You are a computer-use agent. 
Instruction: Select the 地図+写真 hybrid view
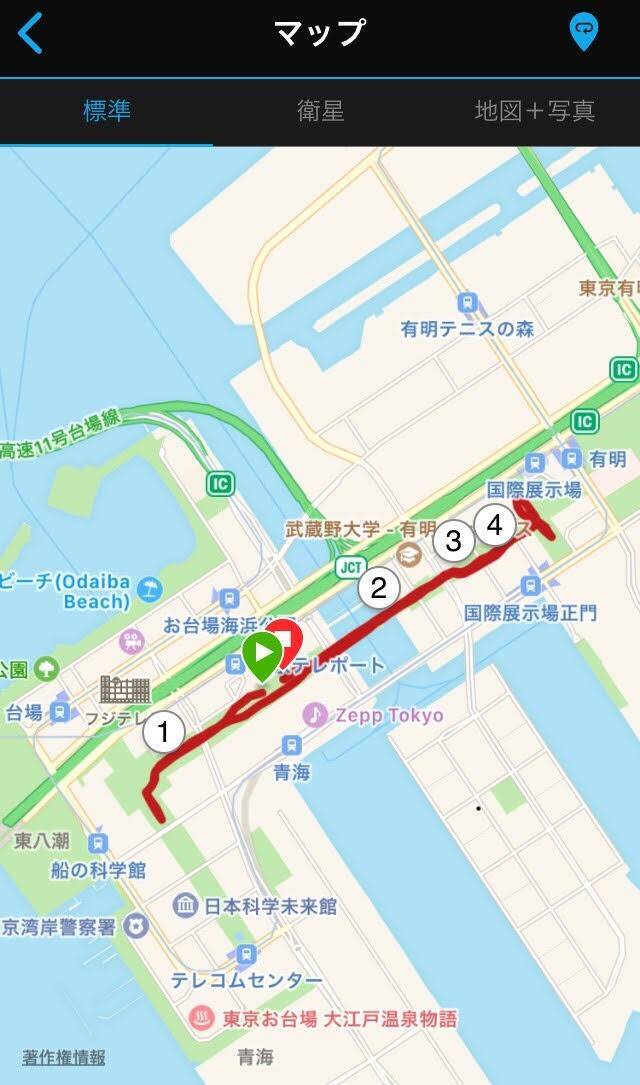tap(534, 111)
